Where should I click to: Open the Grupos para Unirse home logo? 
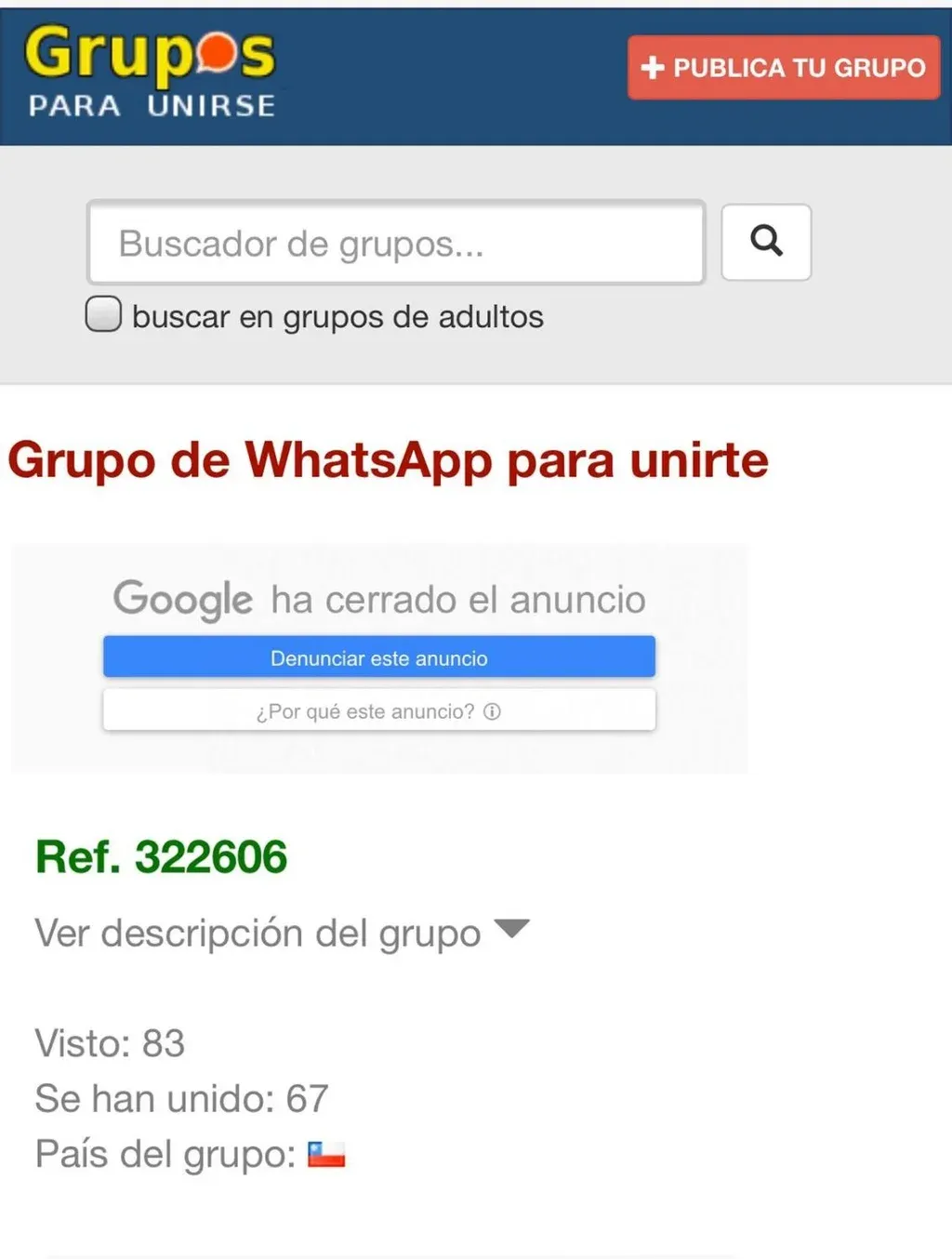pos(151,73)
